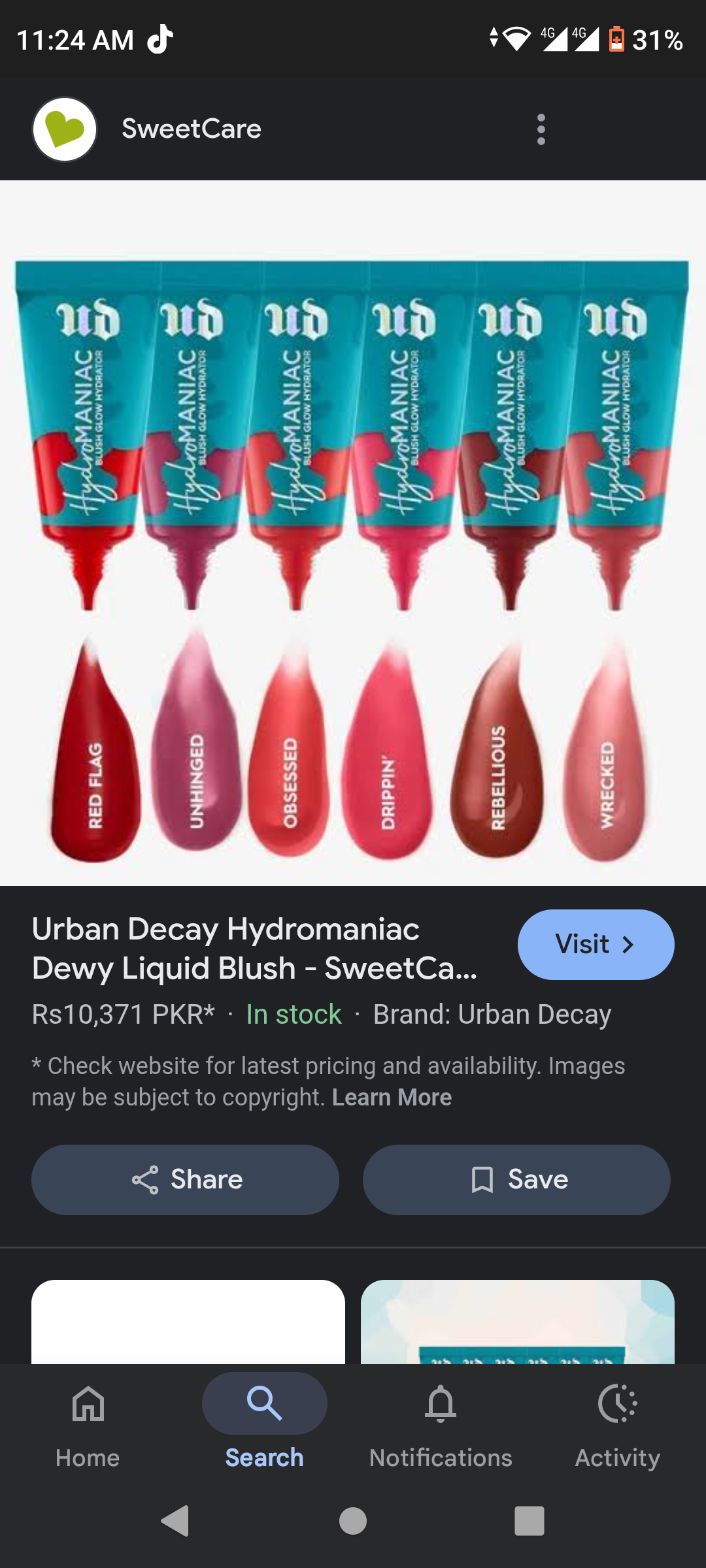Tap the system home button
Image resolution: width=706 pixels, height=1568 pixels.
pyautogui.click(x=353, y=1521)
